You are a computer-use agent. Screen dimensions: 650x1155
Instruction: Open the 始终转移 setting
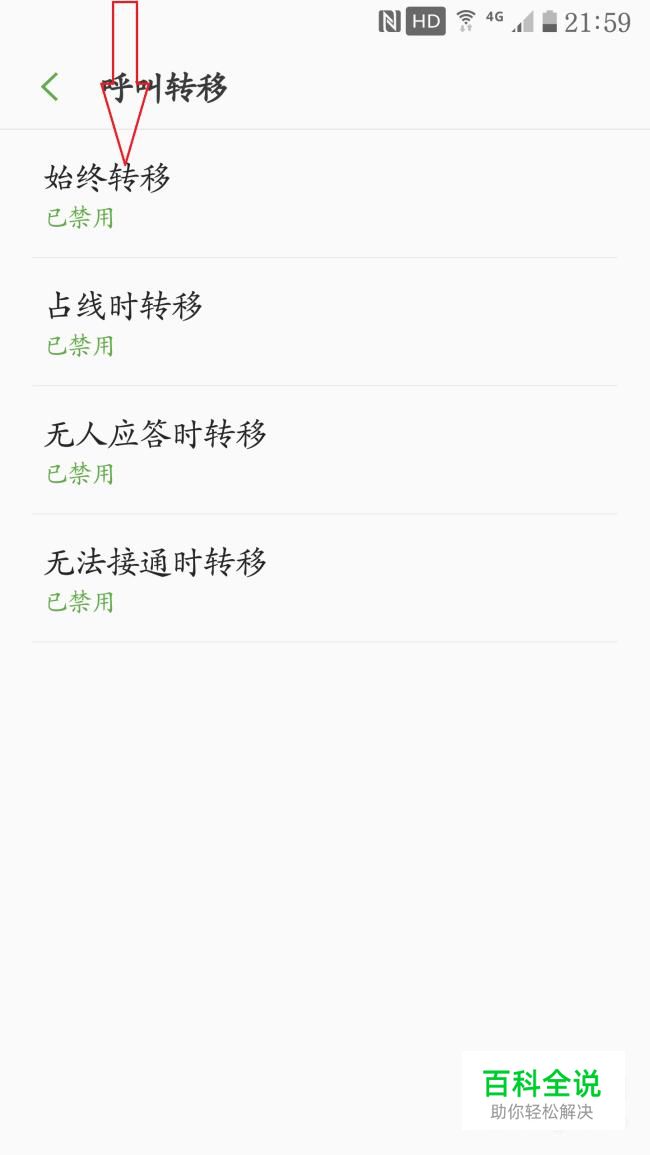325,194
